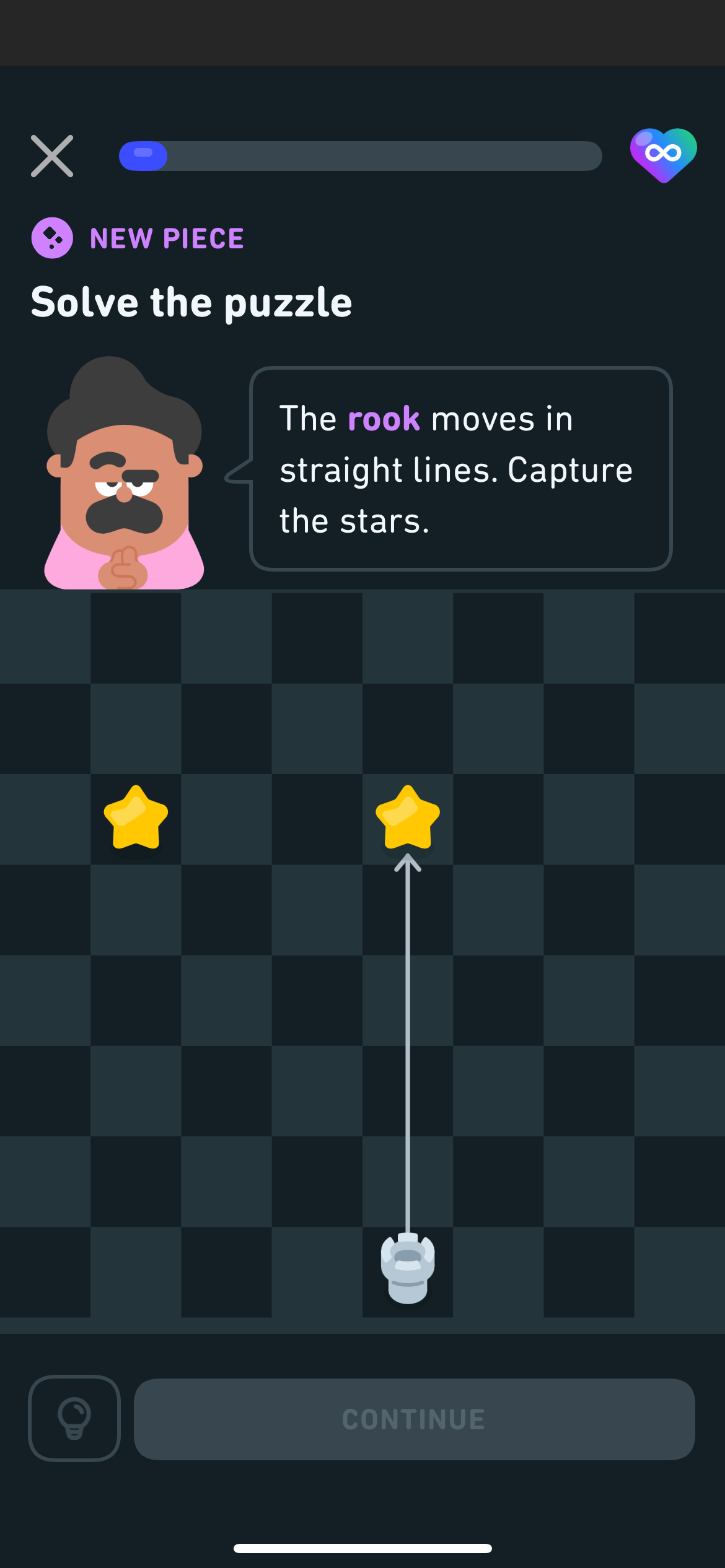Tap the infinity heart icon

tap(664, 155)
